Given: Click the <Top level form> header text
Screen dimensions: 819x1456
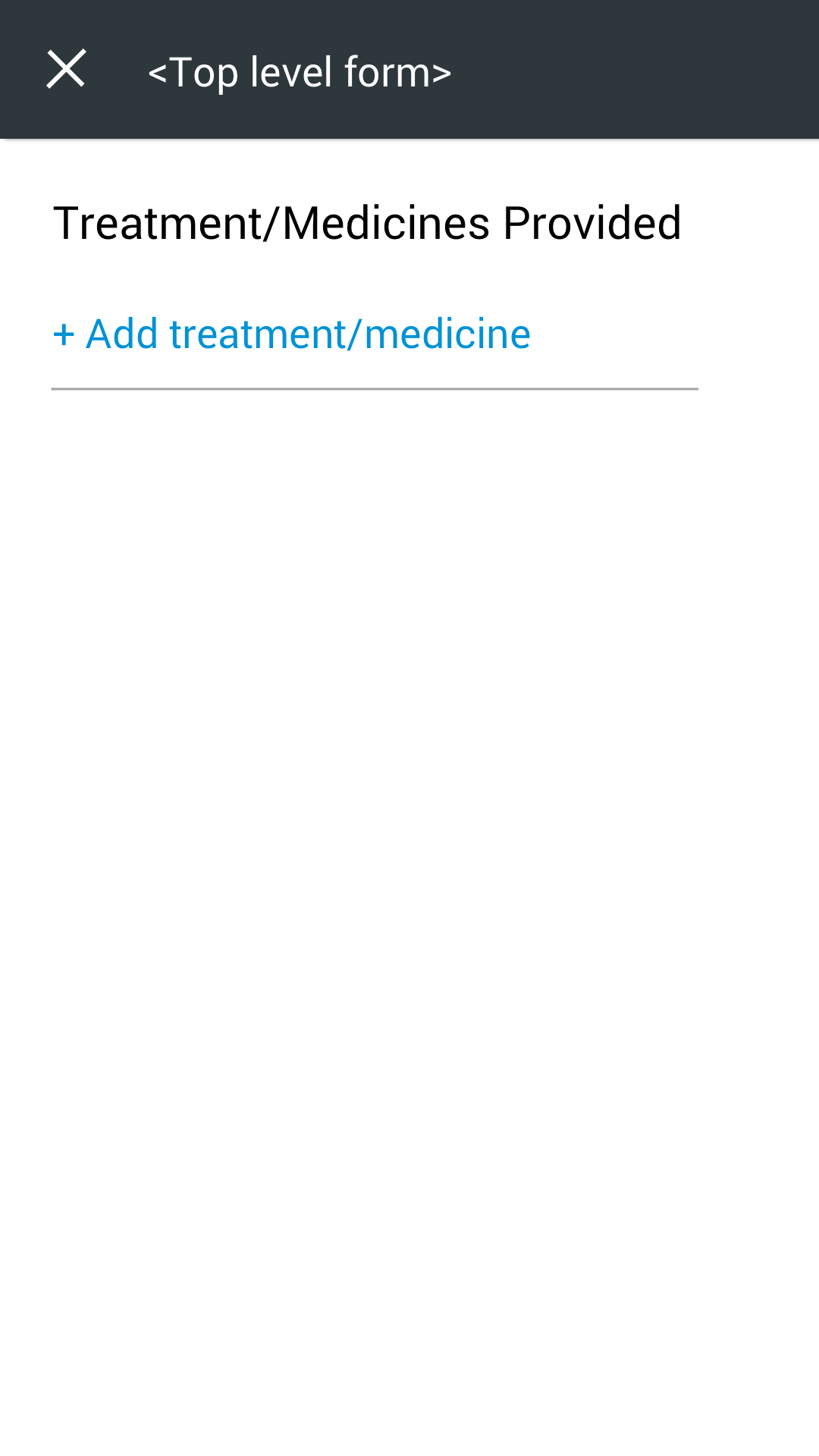Looking at the screenshot, I should tap(300, 71).
